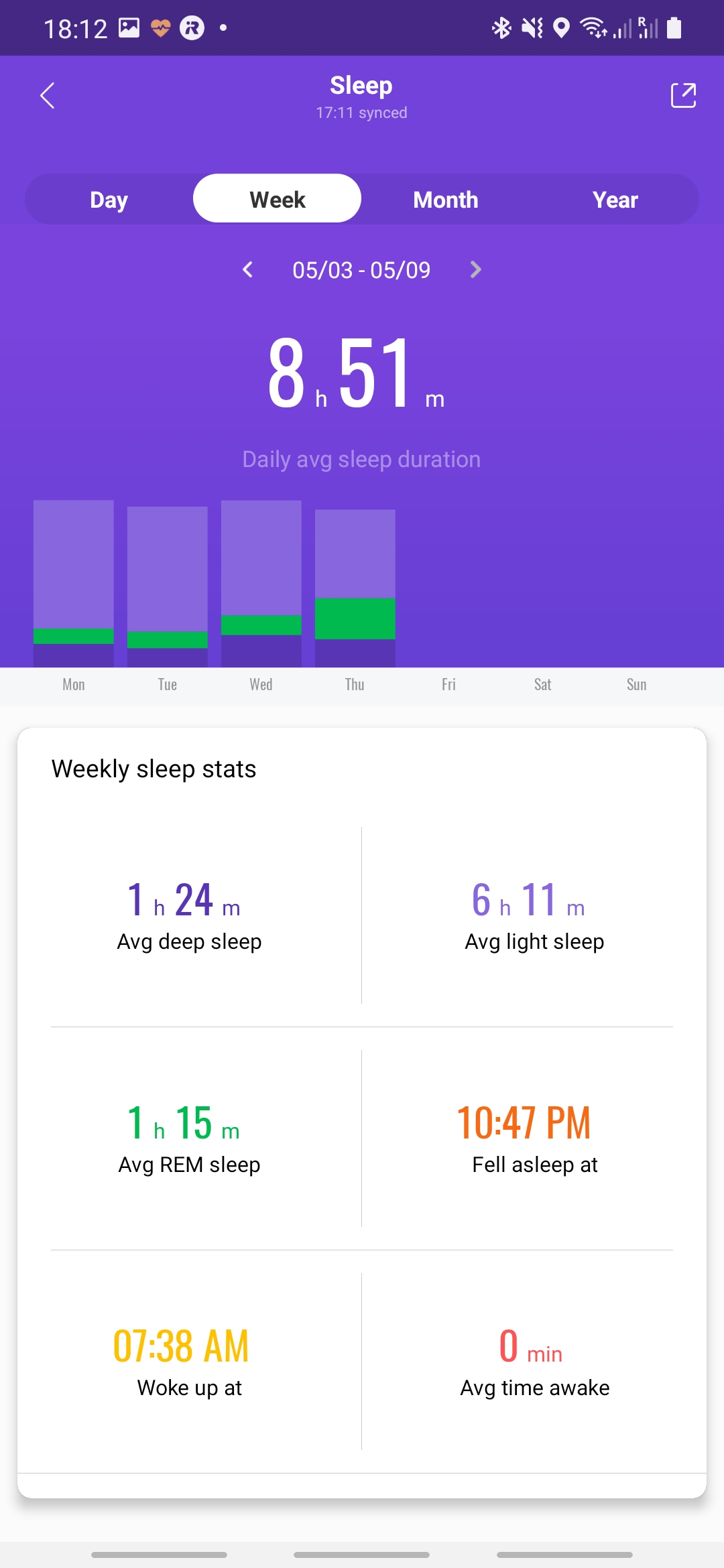Tap Monday's sleep bar
724x1568 pixels.
74,583
